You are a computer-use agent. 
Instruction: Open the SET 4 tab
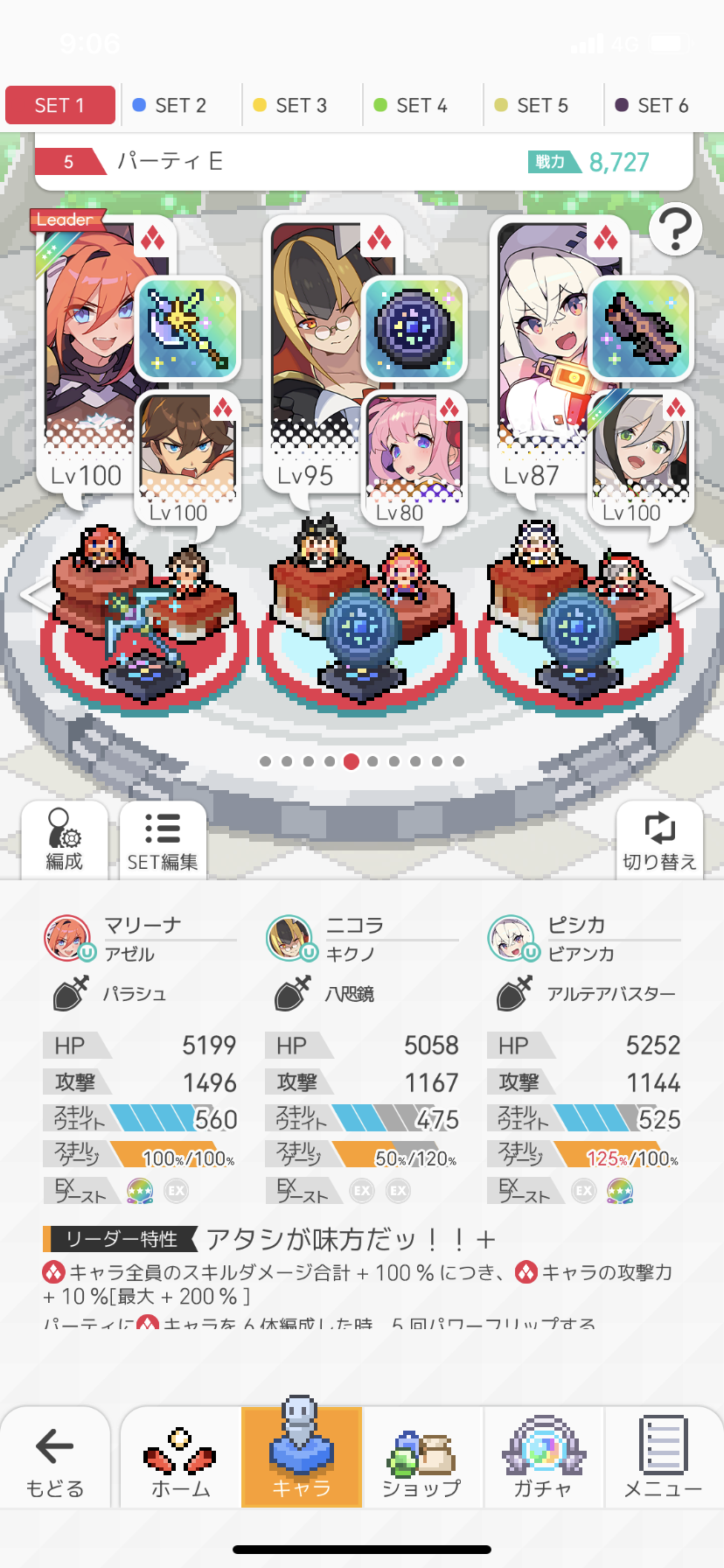click(x=421, y=106)
